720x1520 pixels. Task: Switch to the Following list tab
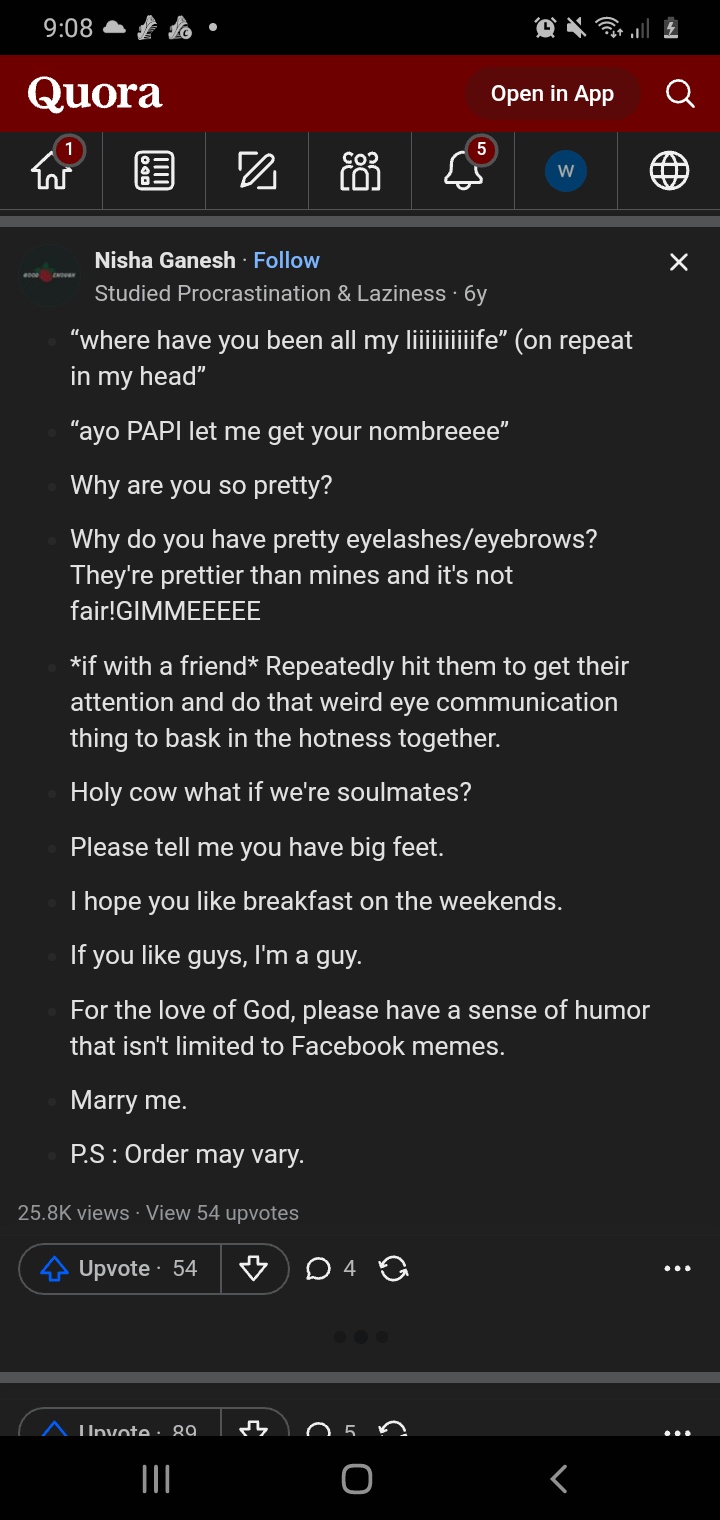point(154,170)
